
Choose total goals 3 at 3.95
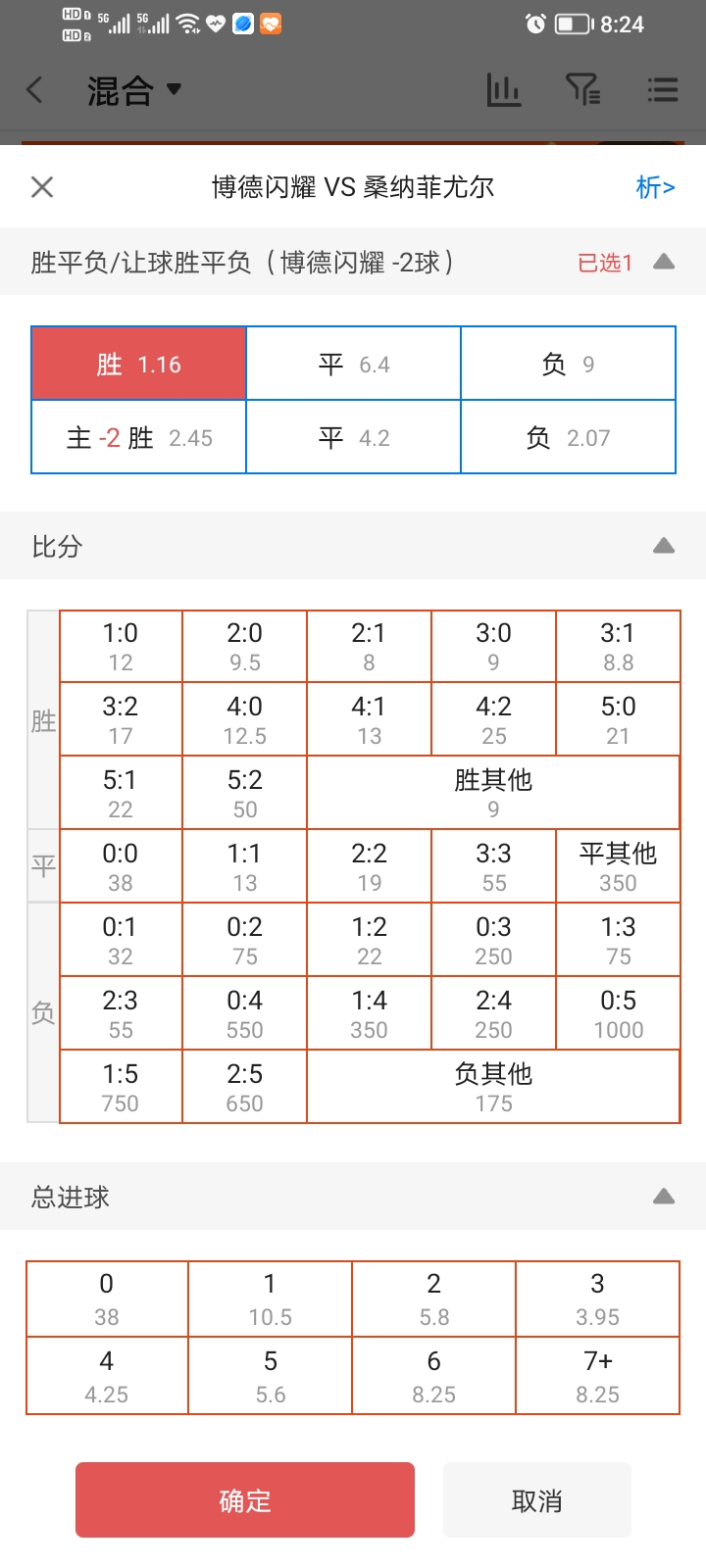(x=597, y=1298)
